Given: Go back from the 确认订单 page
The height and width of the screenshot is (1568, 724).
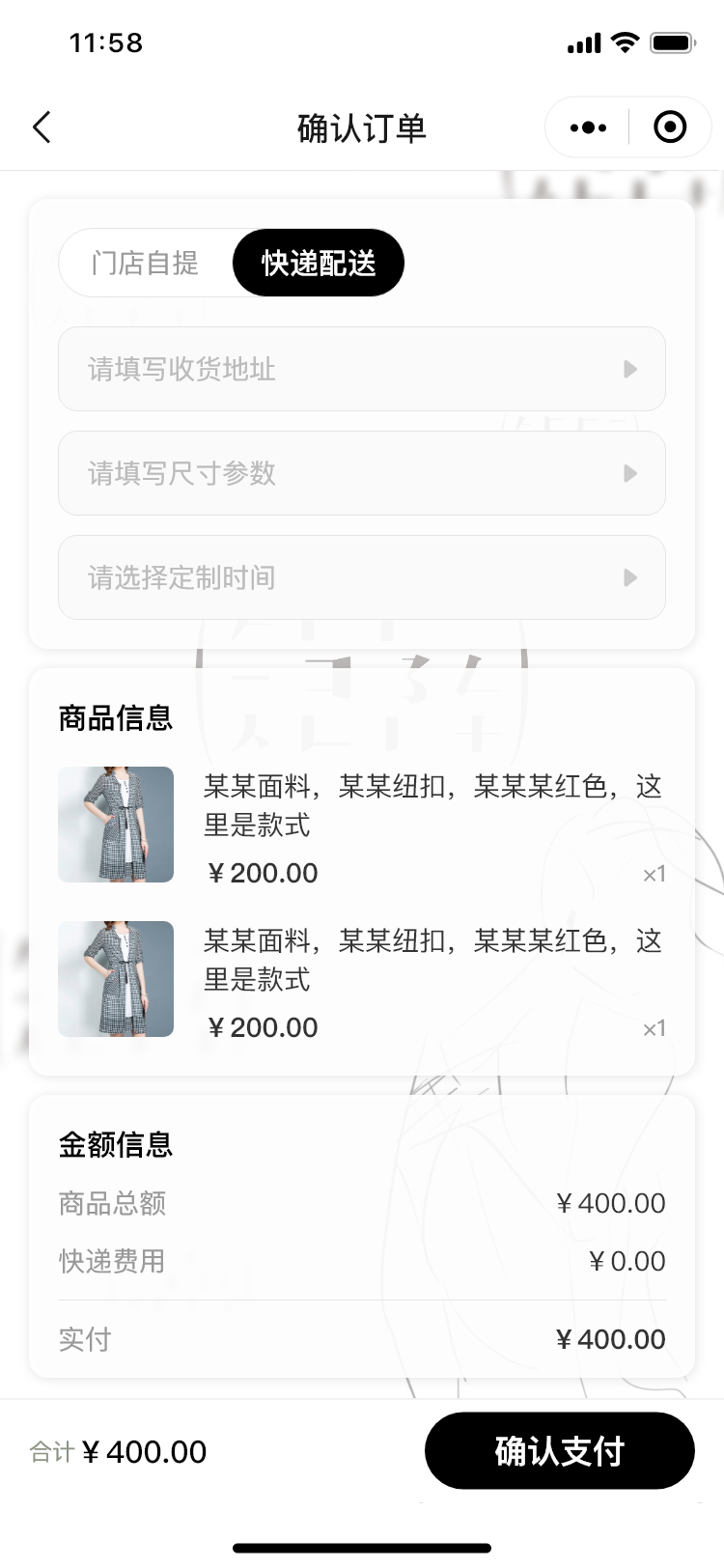Looking at the screenshot, I should (42, 127).
